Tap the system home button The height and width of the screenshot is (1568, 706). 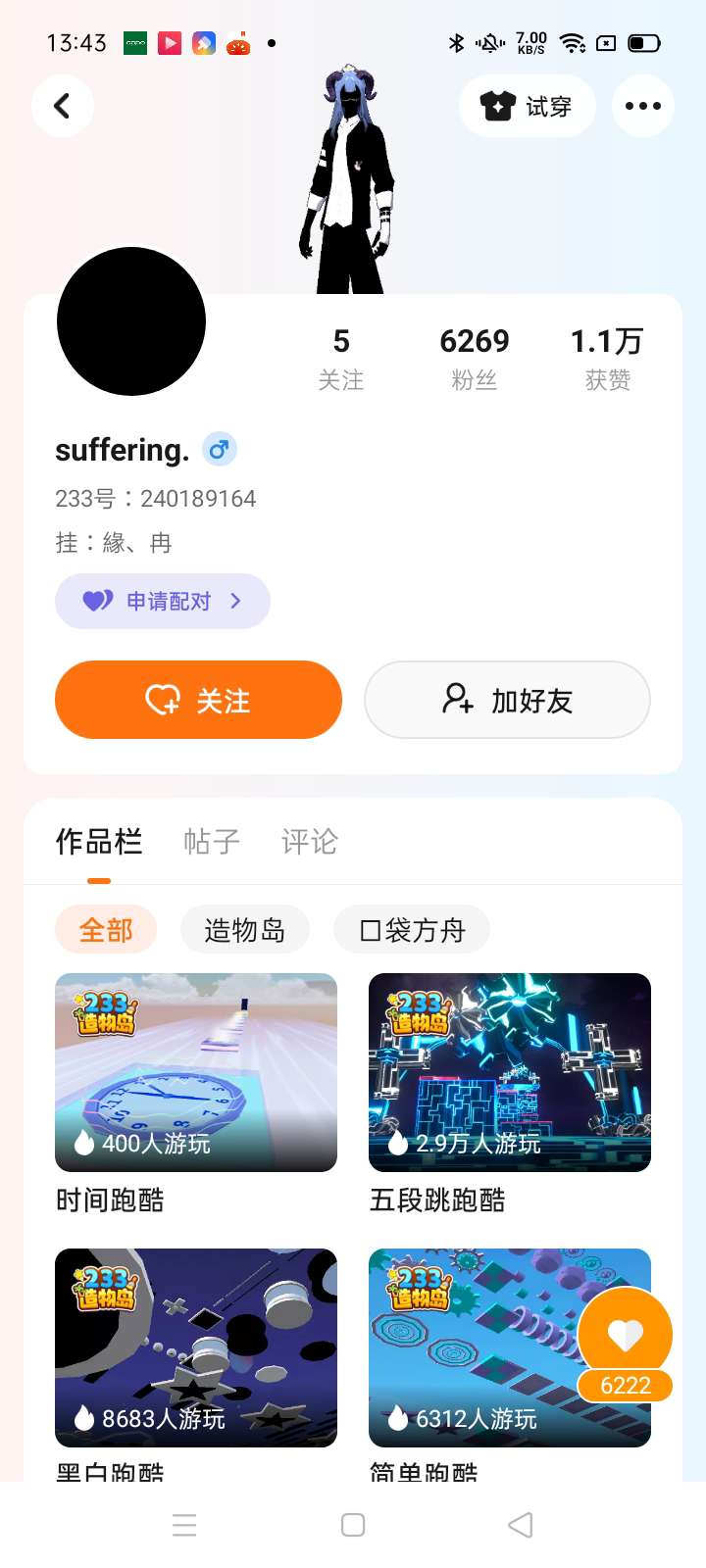[x=353, y=1525]
